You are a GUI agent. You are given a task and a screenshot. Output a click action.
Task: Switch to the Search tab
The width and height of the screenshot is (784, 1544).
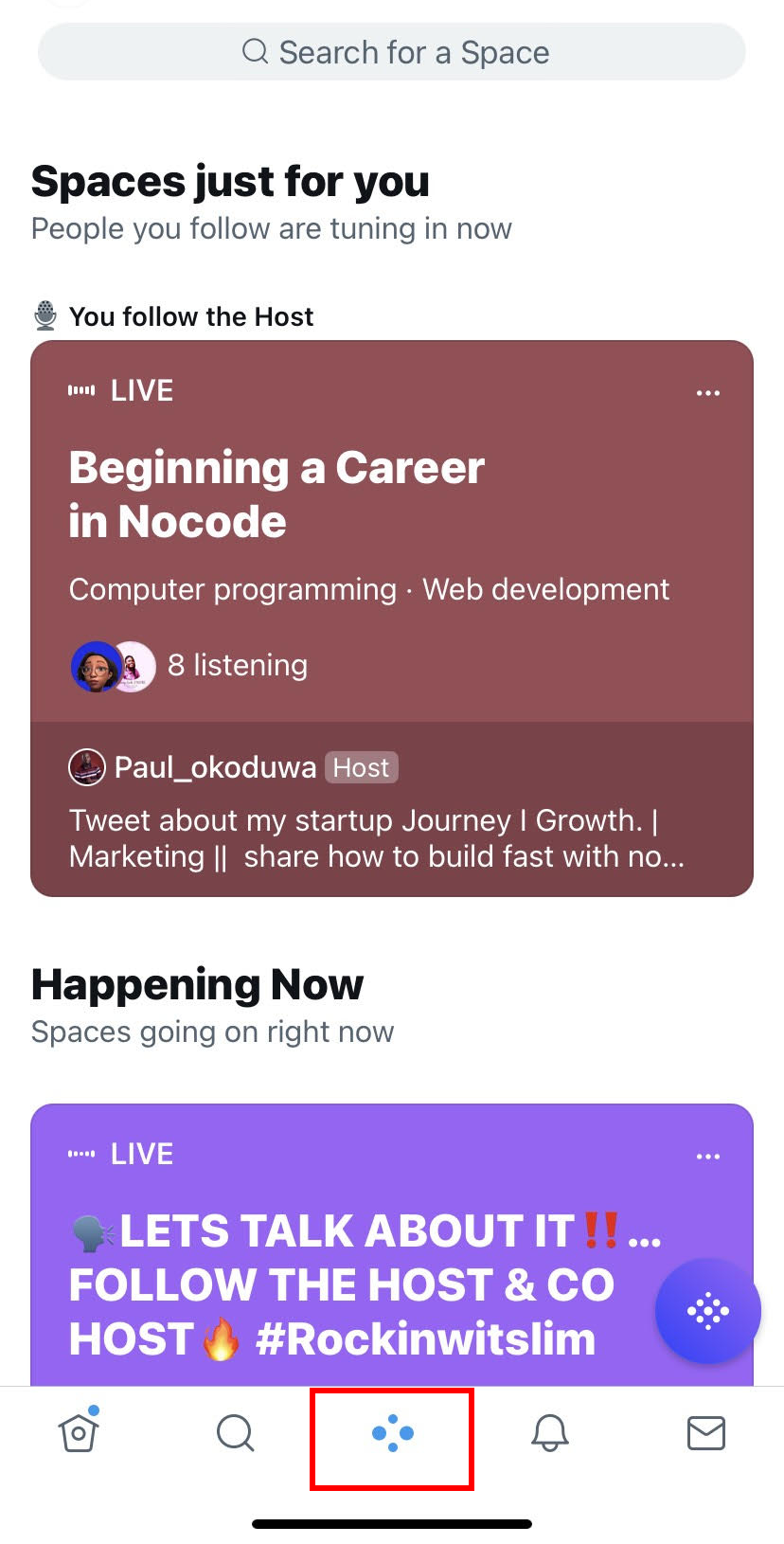235,1432
